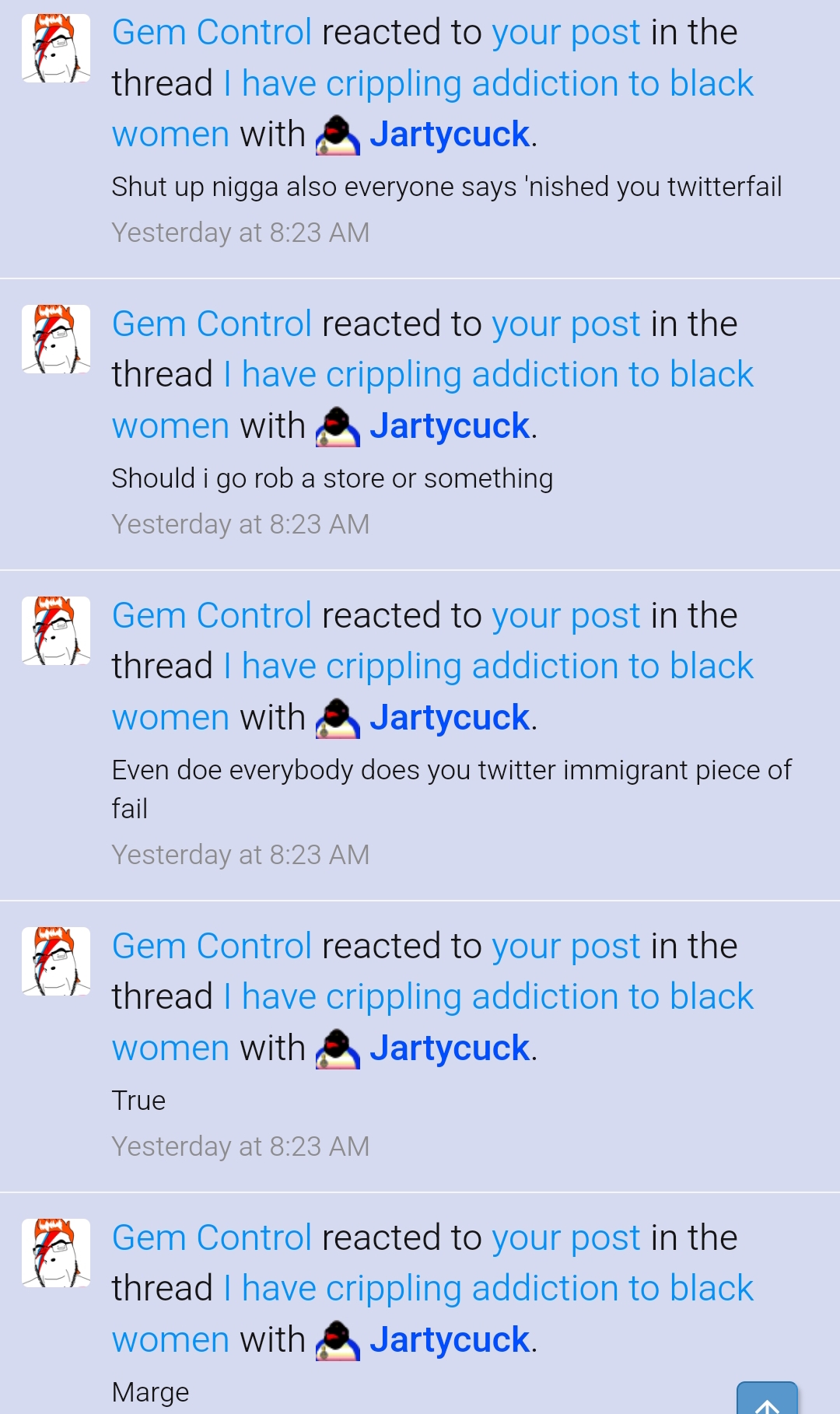Open "your post" in the "Even doe everybody" notification

[566, 616]
